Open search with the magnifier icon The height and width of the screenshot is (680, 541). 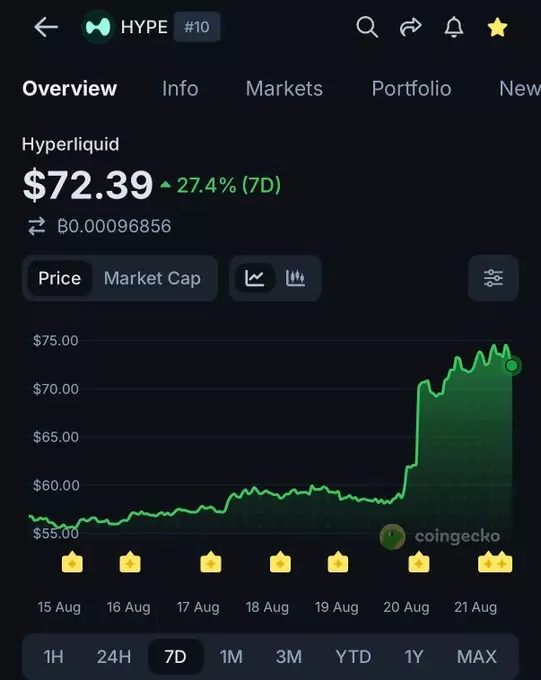click(367, 27)
